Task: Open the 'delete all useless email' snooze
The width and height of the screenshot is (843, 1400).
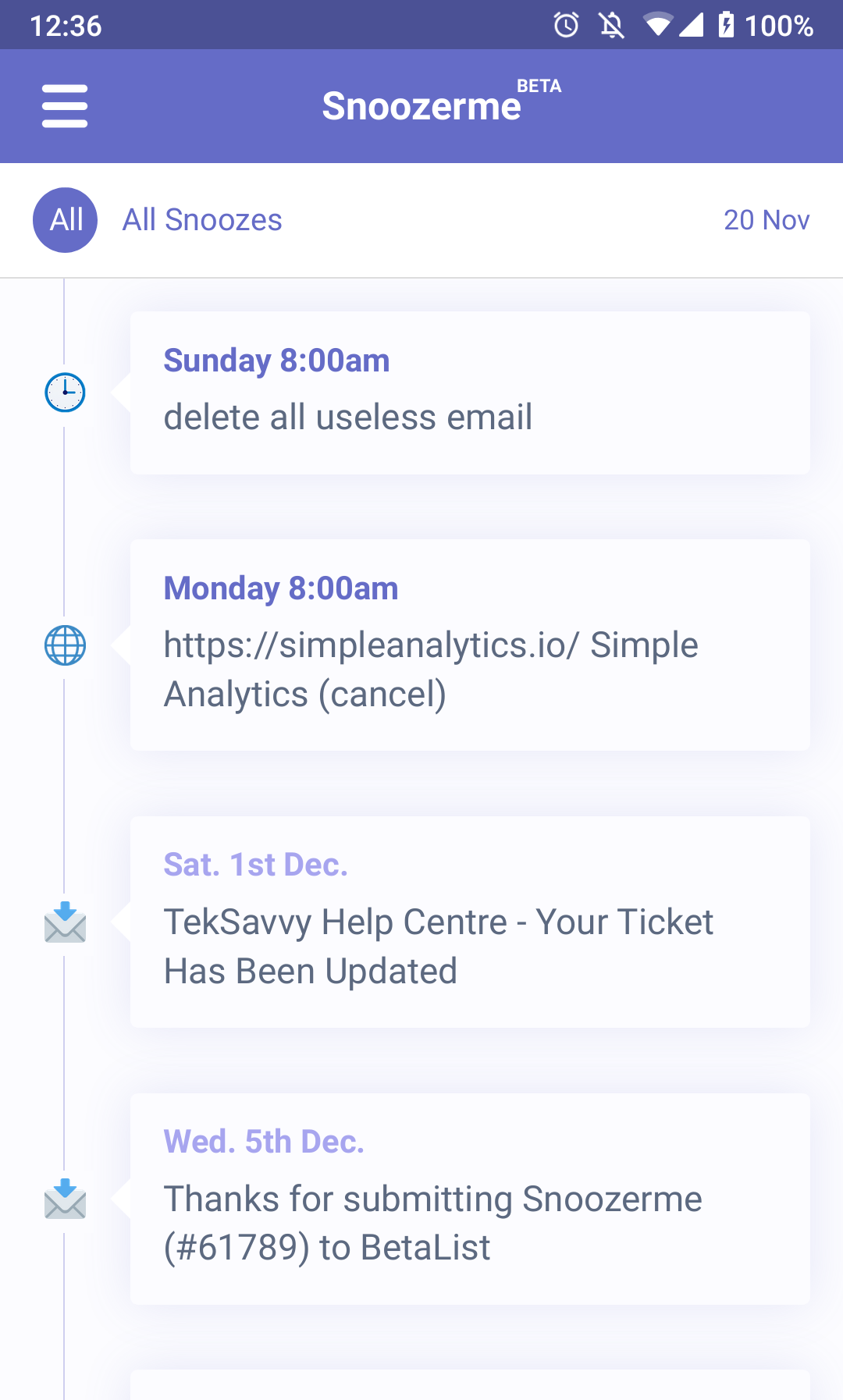Action: [x=470, y=393]
